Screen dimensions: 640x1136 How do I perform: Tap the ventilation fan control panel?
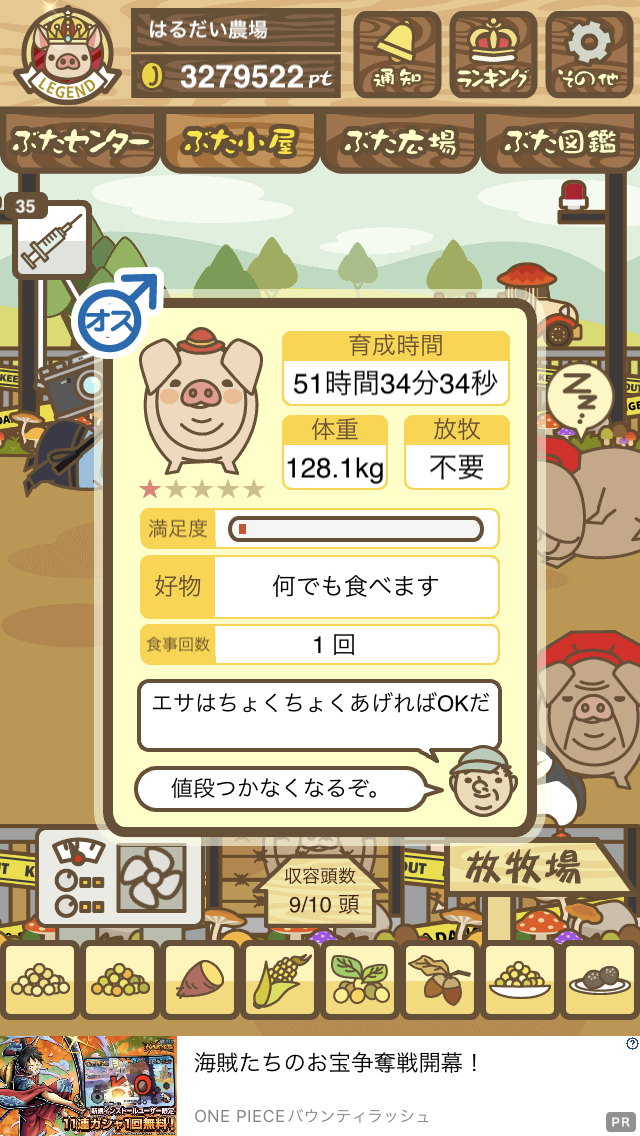point(120,877)
